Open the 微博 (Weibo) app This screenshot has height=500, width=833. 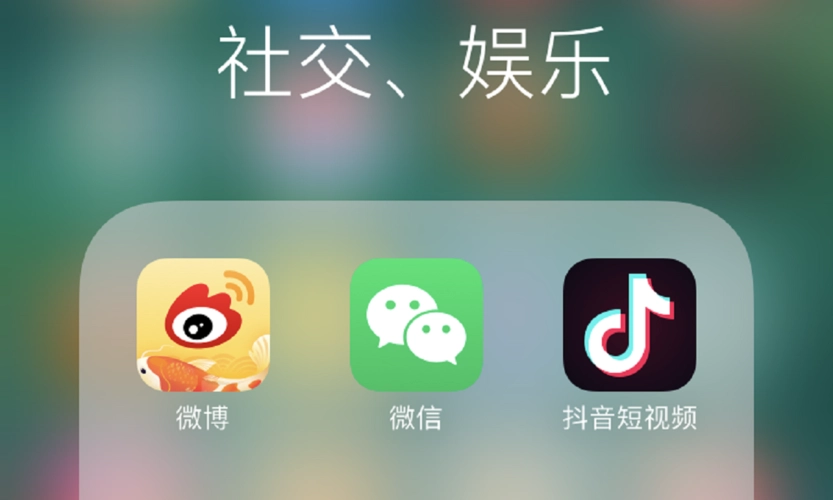click(203, 325)
